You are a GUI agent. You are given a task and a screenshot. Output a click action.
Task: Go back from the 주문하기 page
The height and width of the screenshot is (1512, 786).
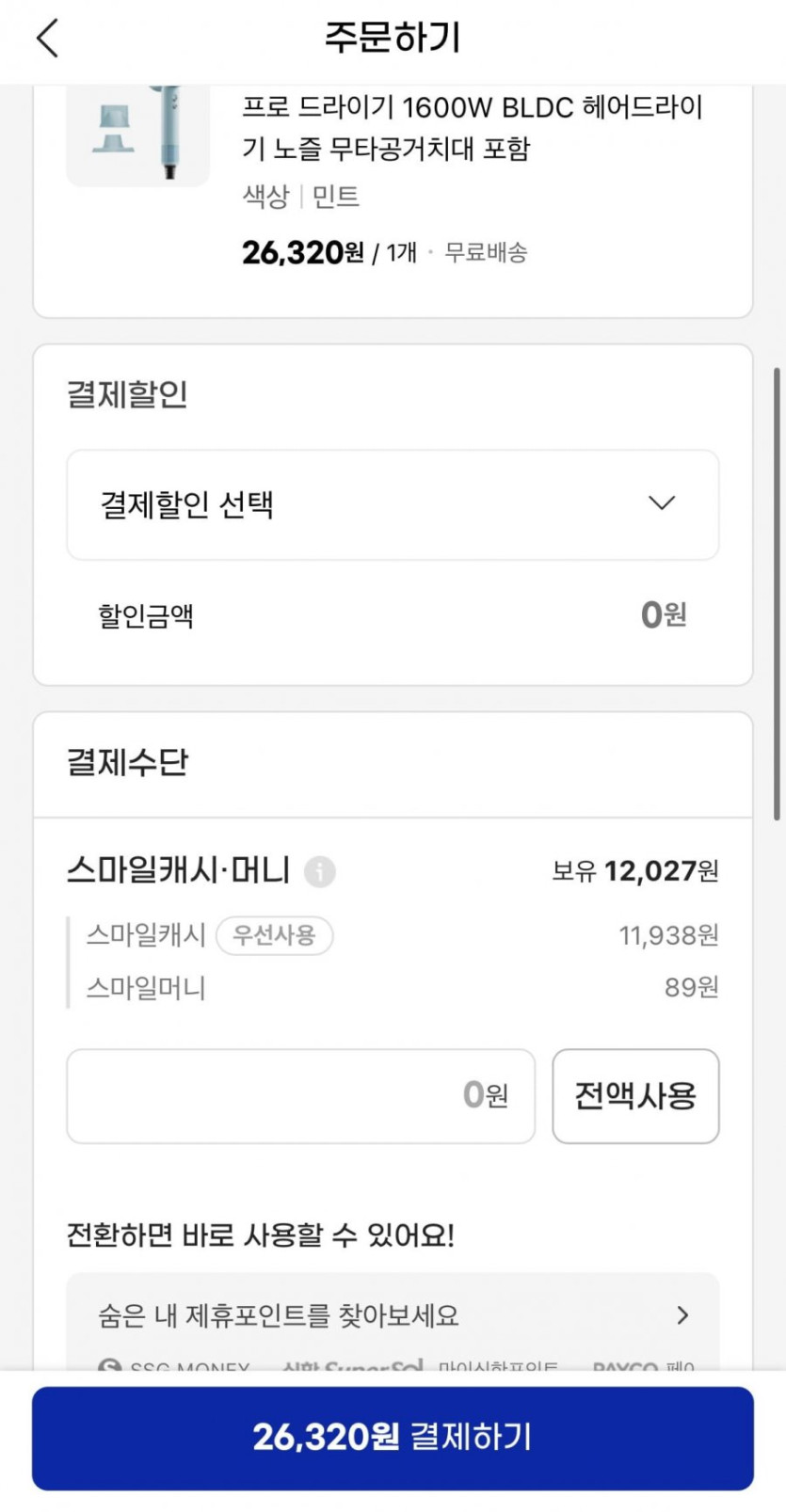[48, 39]
